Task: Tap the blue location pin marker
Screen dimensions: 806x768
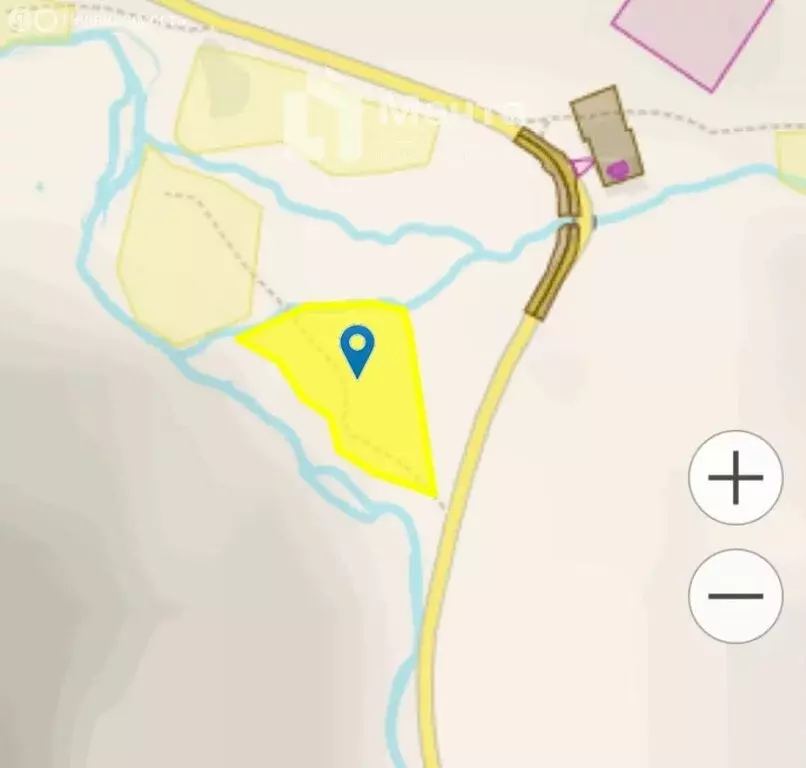Action: (x=357, y=347)
